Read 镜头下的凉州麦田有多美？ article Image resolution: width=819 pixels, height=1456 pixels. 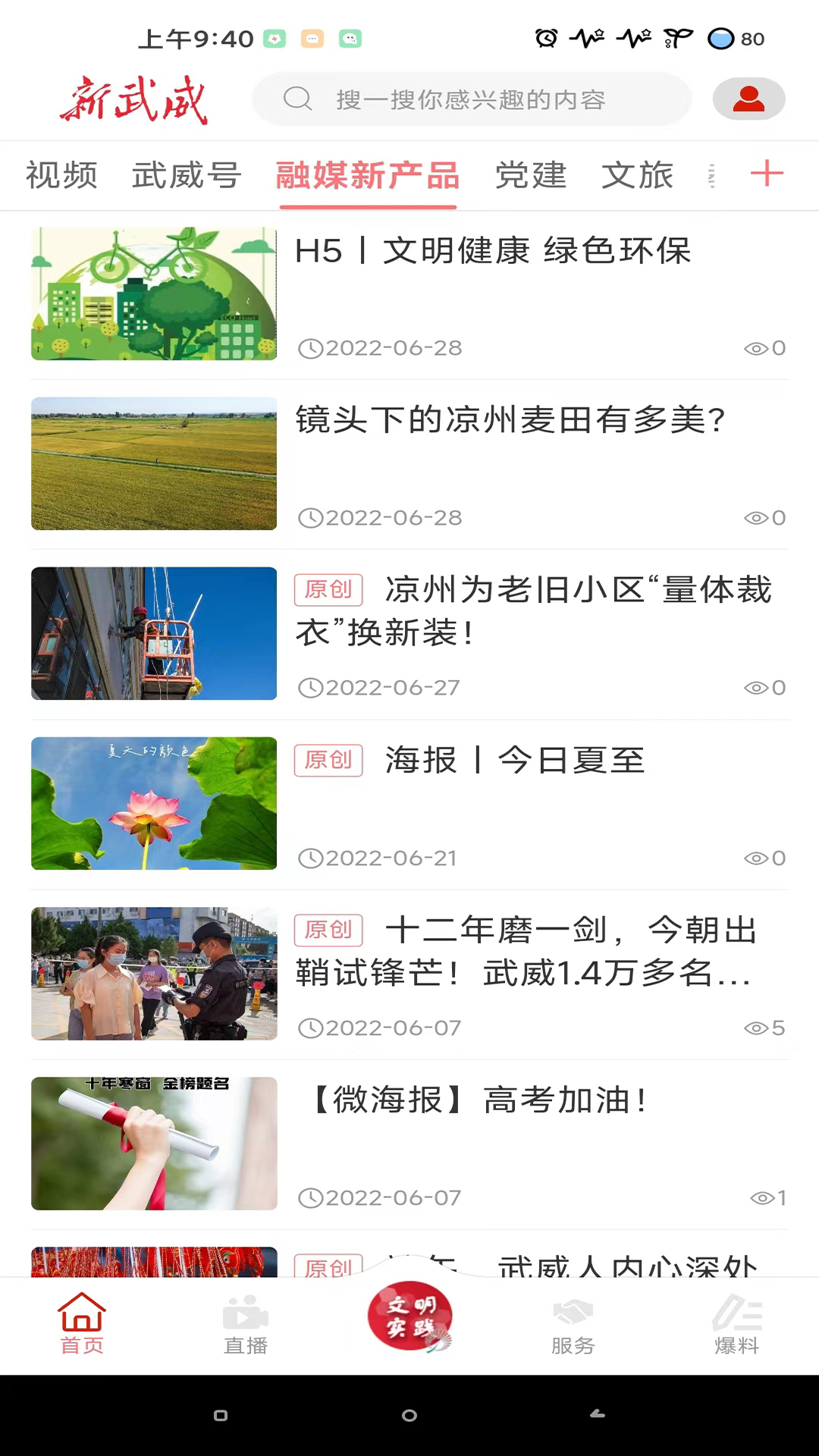pyautogui.click(x=510, y=420)
